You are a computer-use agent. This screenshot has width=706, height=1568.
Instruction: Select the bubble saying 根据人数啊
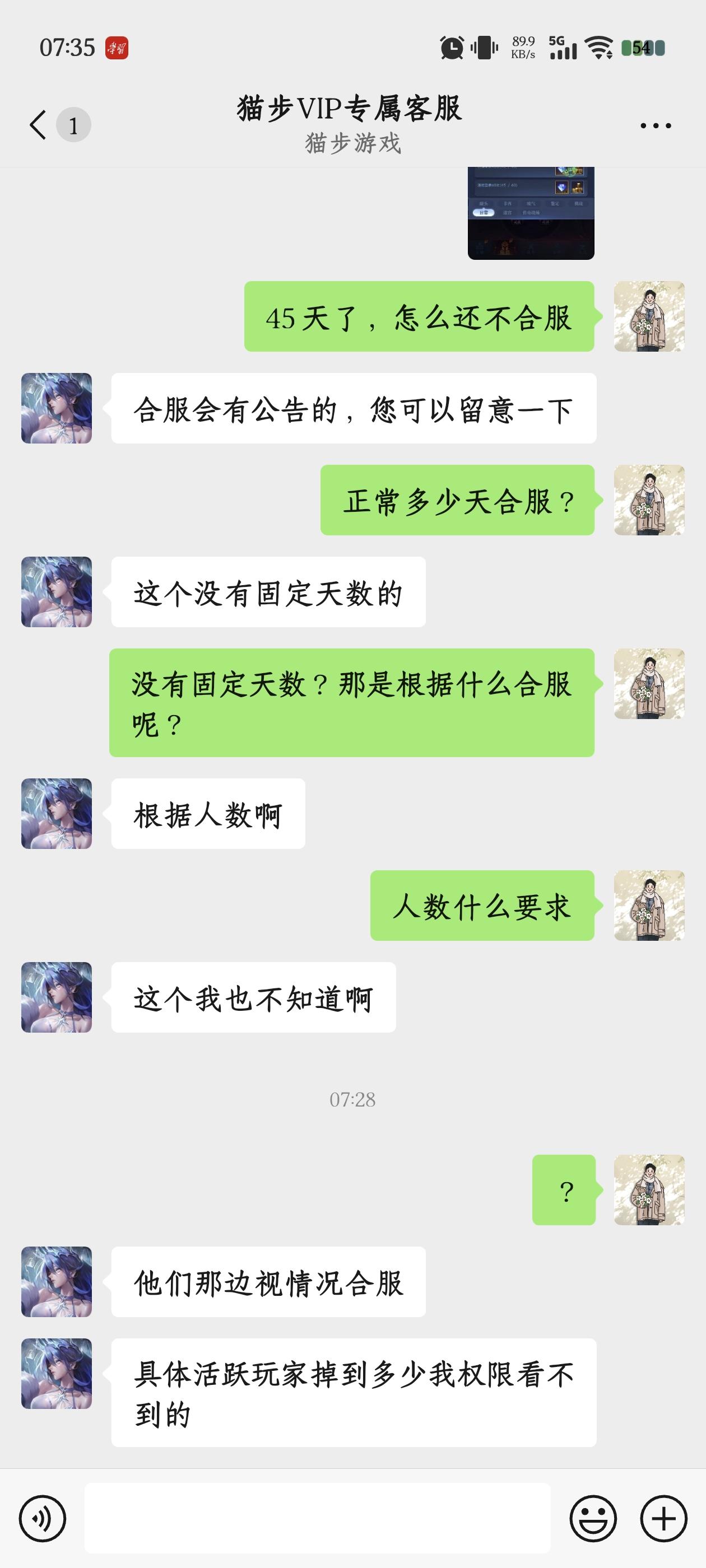207,816
